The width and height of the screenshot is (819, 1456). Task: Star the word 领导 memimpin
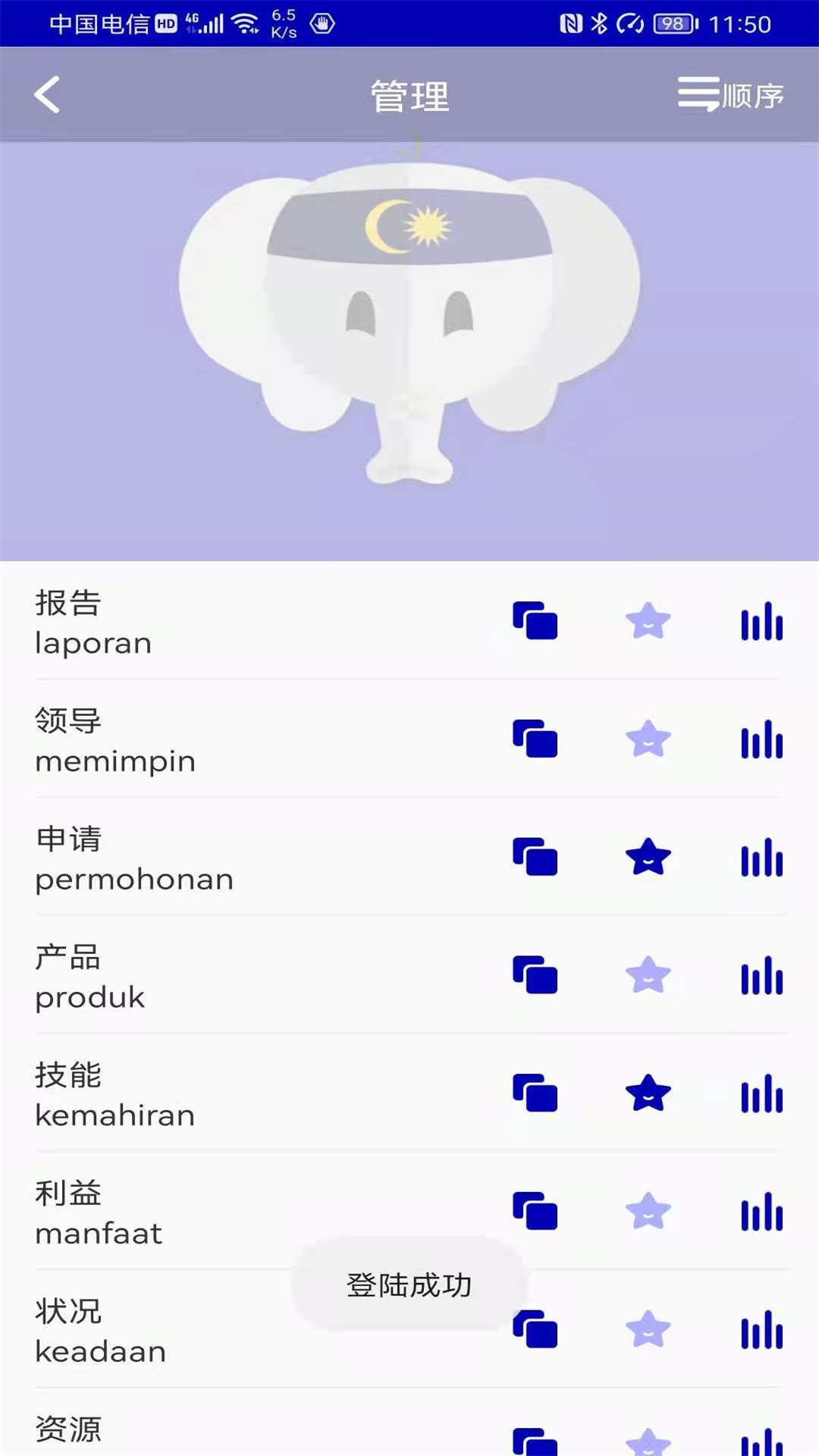click(648, 739)
